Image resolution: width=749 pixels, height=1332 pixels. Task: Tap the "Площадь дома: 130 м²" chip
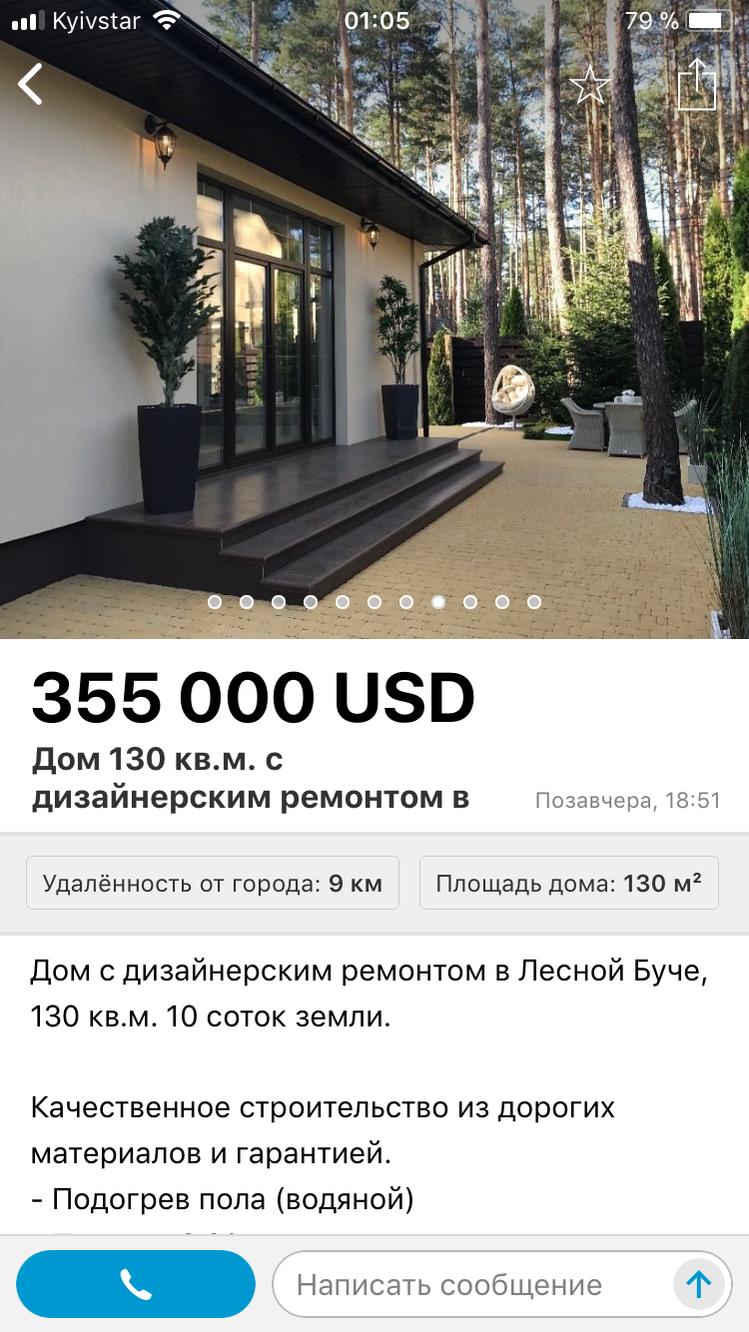click(x=568, y=883)
